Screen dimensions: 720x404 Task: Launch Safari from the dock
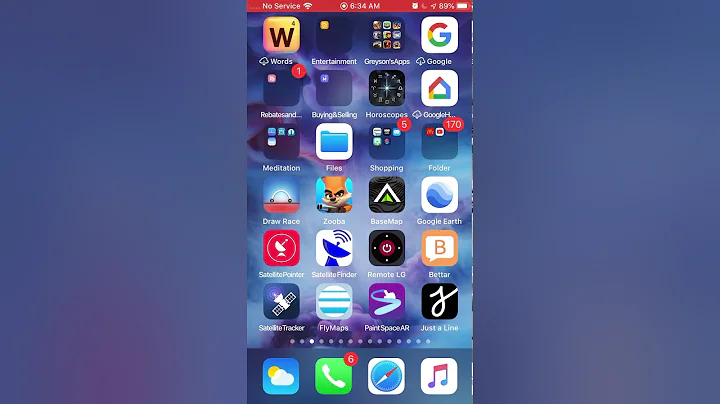coord(387,376)
